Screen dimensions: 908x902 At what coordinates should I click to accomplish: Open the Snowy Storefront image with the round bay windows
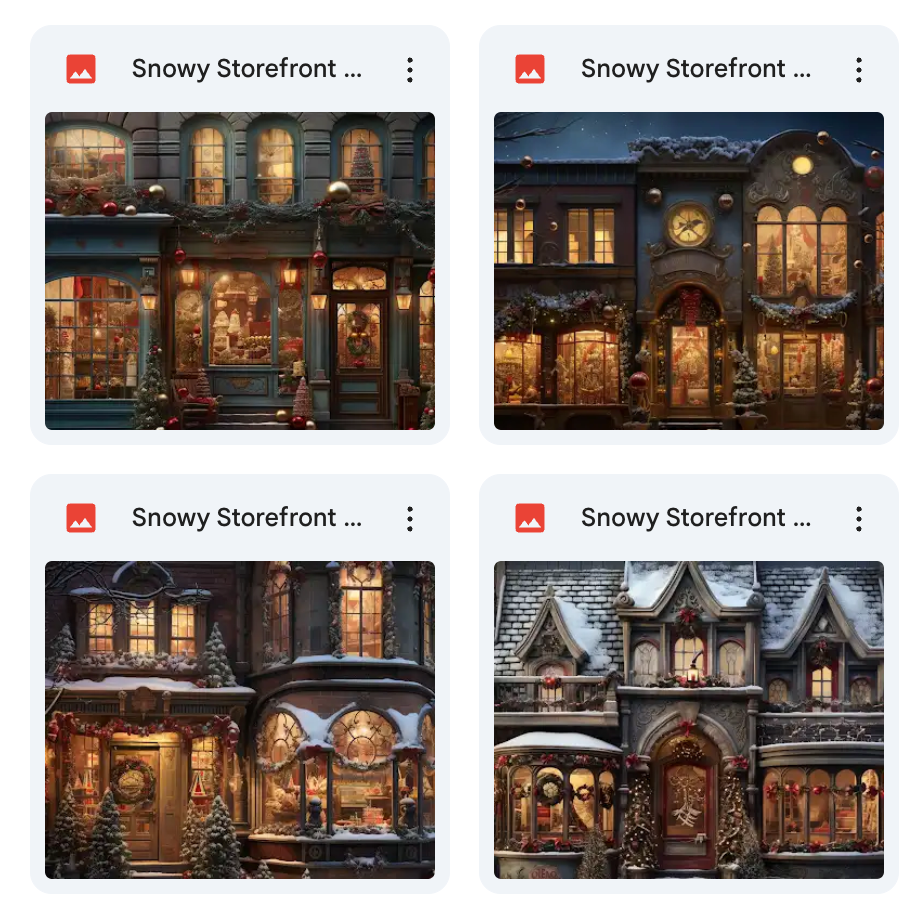click(x=240, y=719)
